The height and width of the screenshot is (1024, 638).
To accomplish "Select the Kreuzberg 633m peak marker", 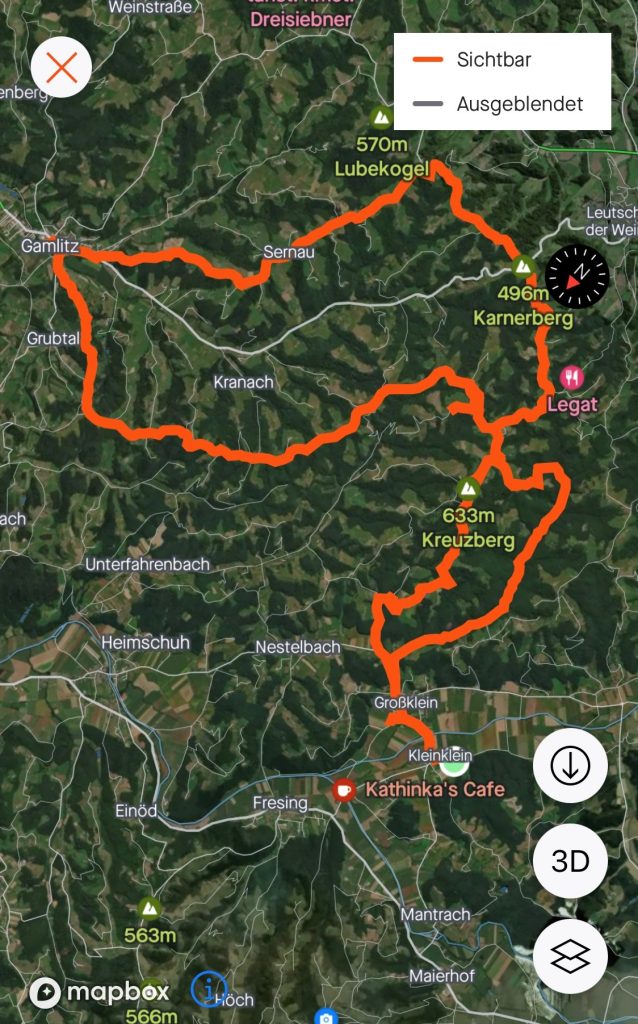I will (x=468, y=489).
